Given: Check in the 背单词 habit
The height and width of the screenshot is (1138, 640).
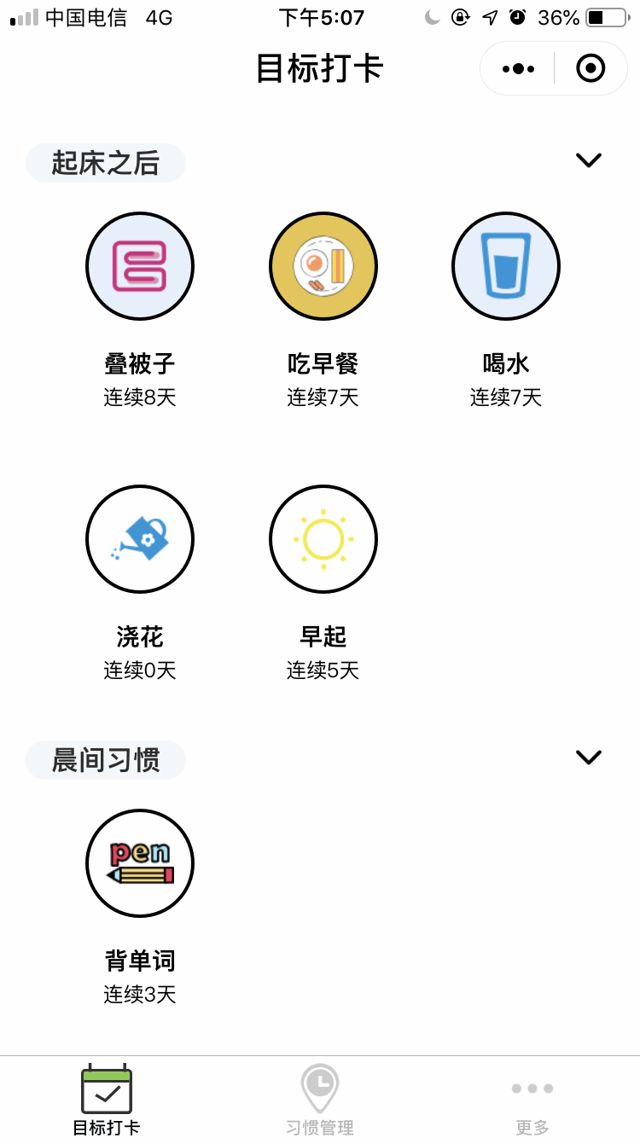Looking at the screenshot, I should pos(140,864).
